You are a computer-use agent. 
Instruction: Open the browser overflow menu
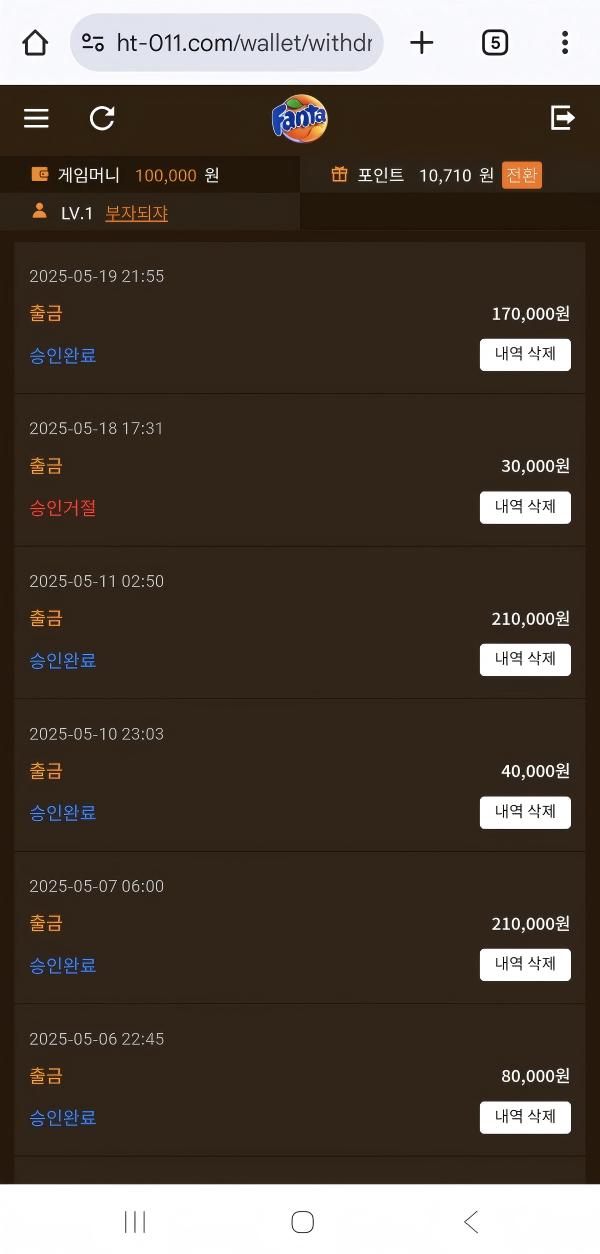pyautogui.click(x=565, y=43)
